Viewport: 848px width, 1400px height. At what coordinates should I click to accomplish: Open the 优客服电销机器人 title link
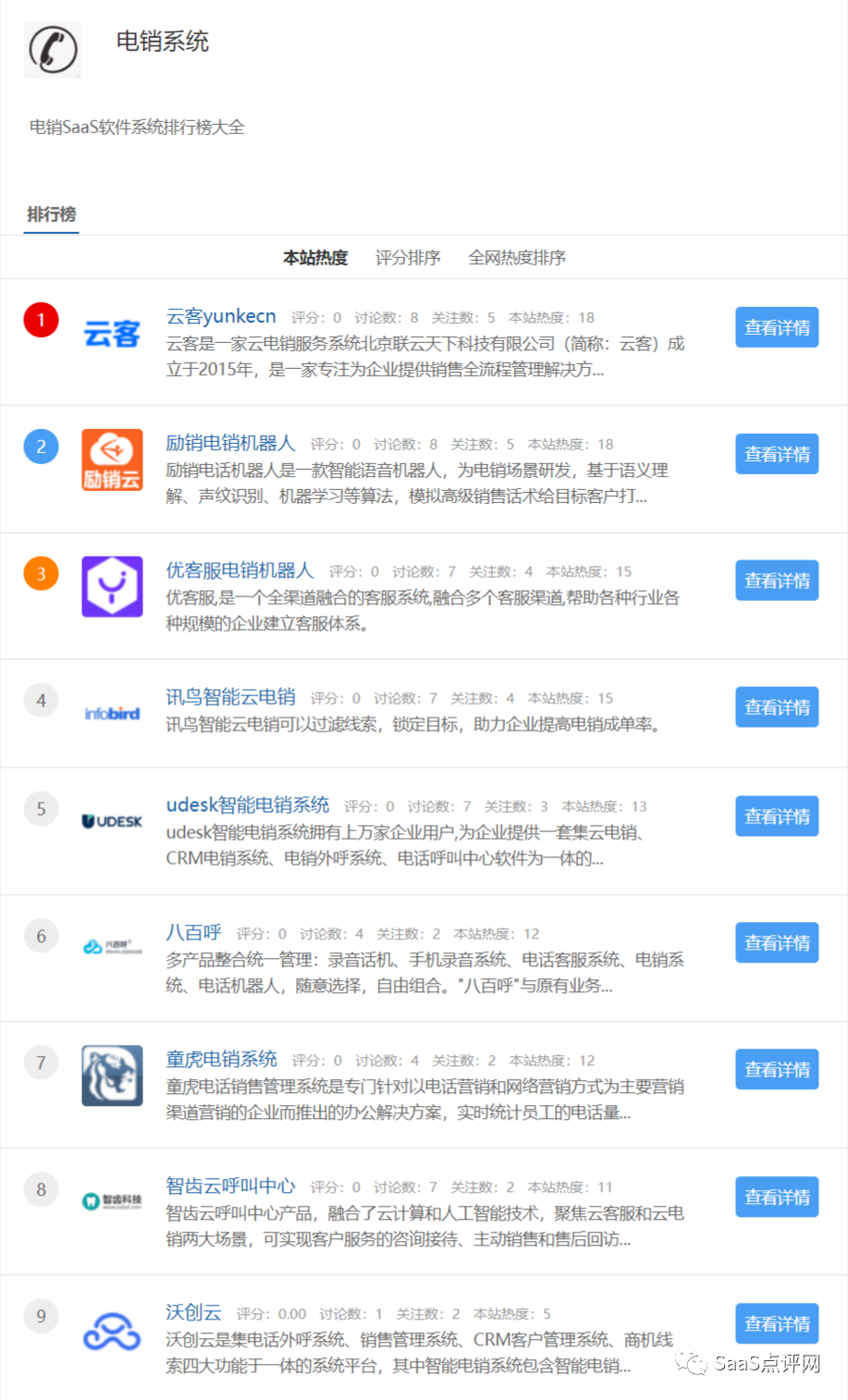pos(240,571)
